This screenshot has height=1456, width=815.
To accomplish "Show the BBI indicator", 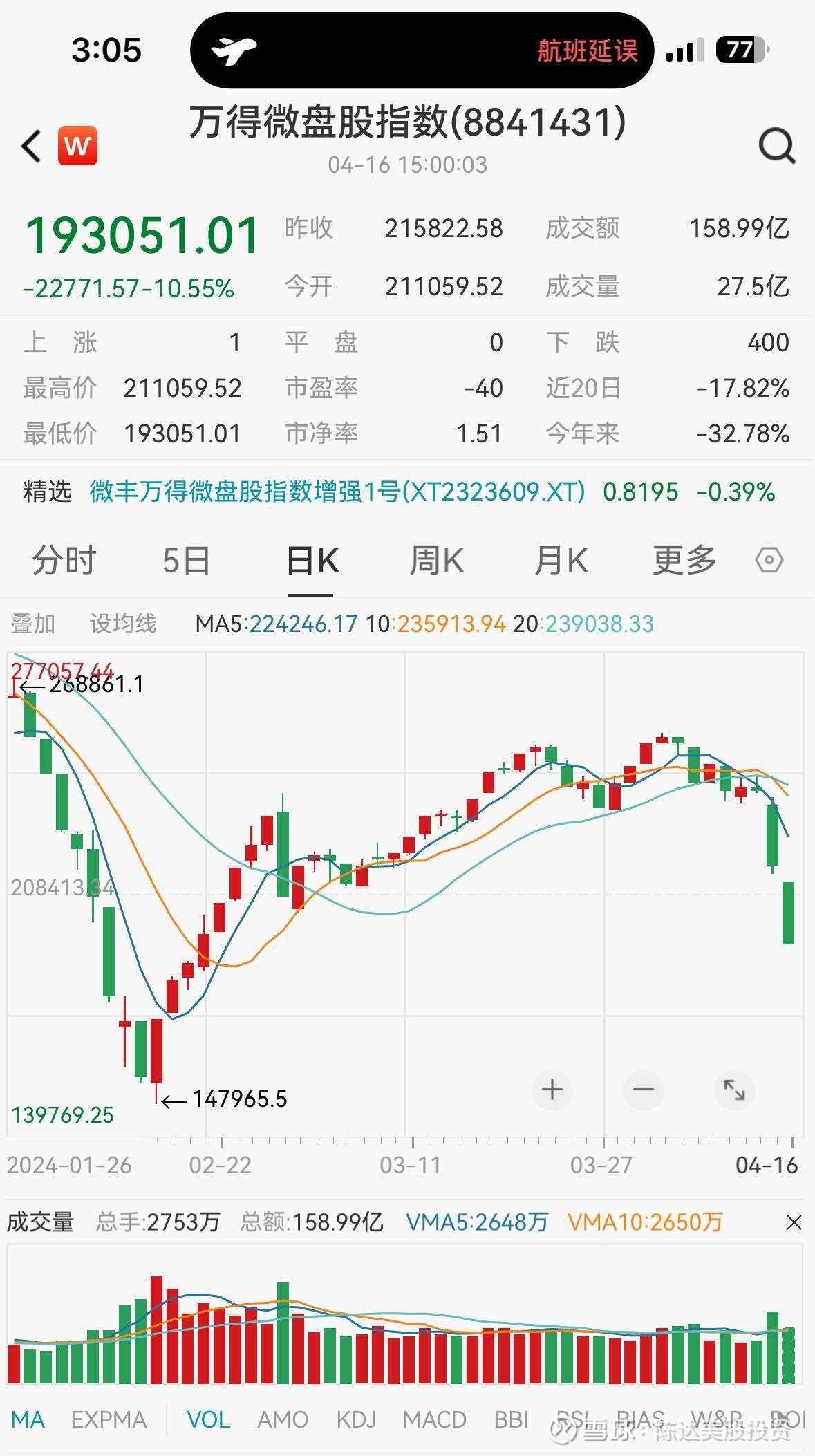I will [511, 1419].
